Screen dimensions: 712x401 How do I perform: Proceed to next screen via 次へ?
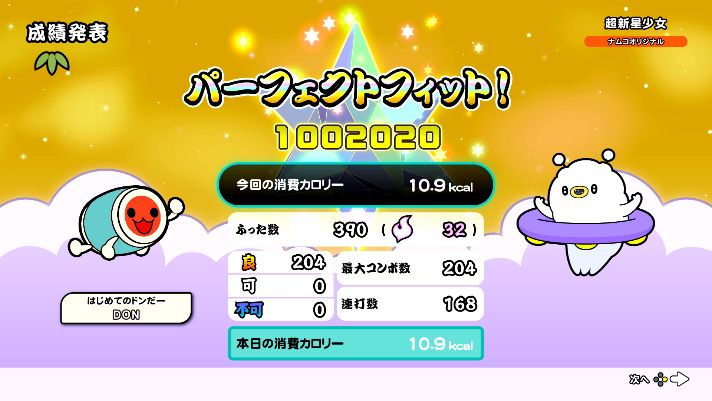(660, 379)
